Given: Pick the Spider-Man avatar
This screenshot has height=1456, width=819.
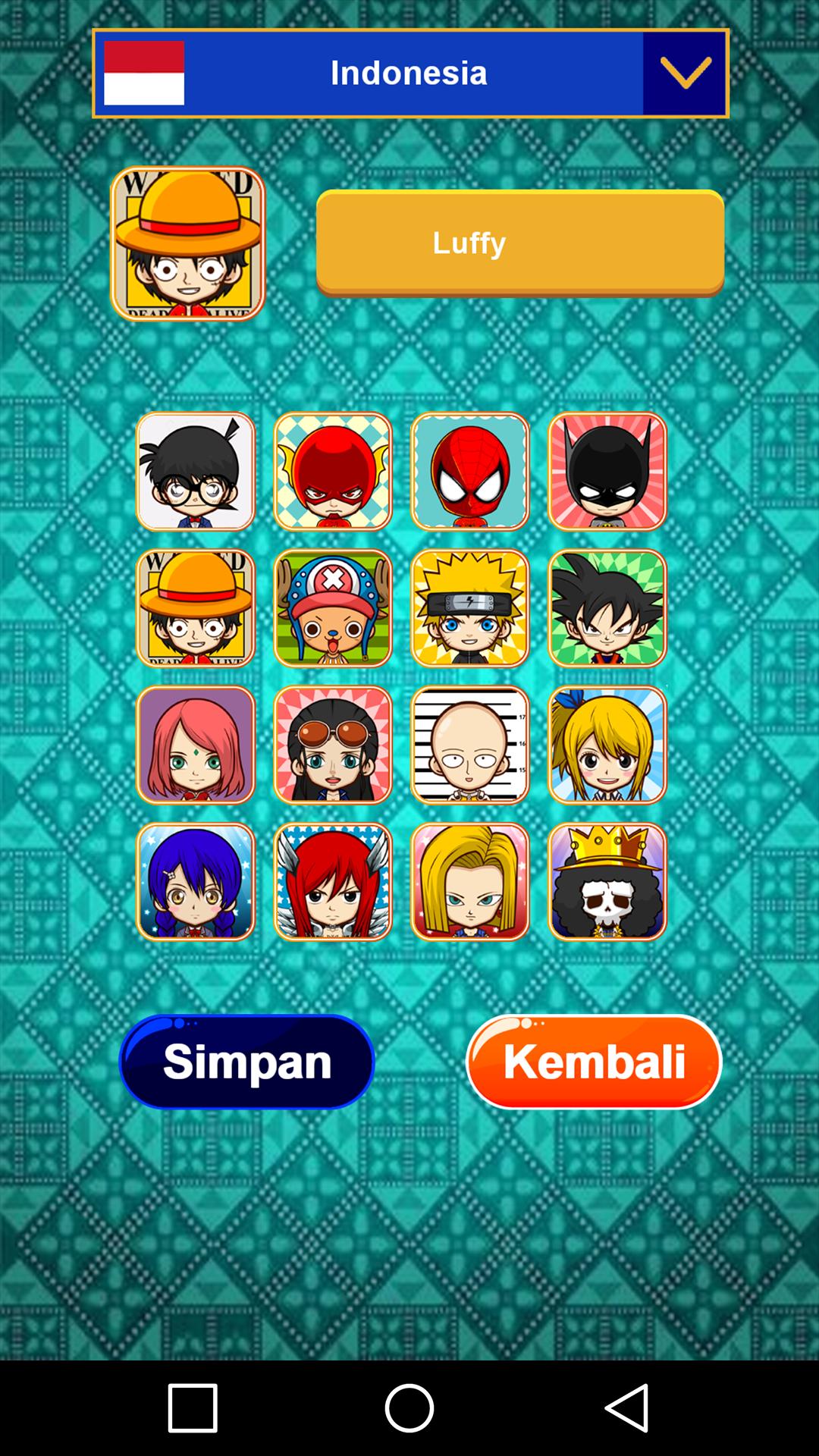Looking at the screenshot, I should coord(469,471).
